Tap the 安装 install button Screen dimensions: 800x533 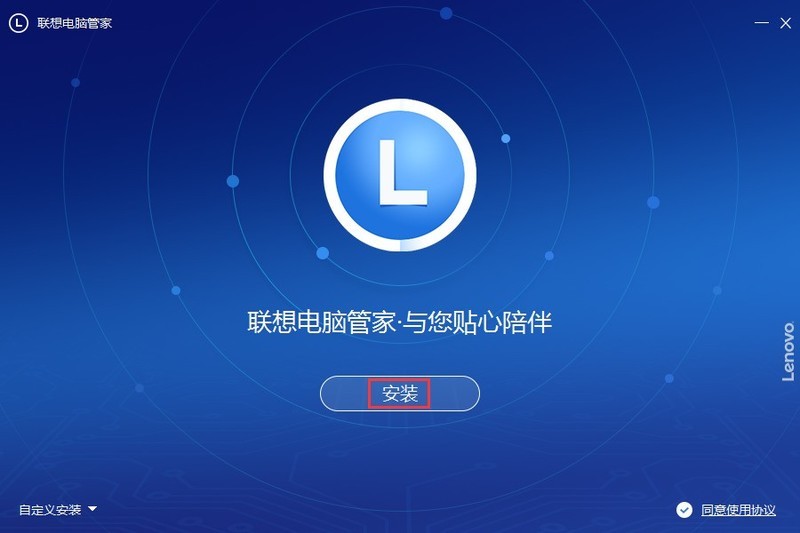(x=400, y=394)
